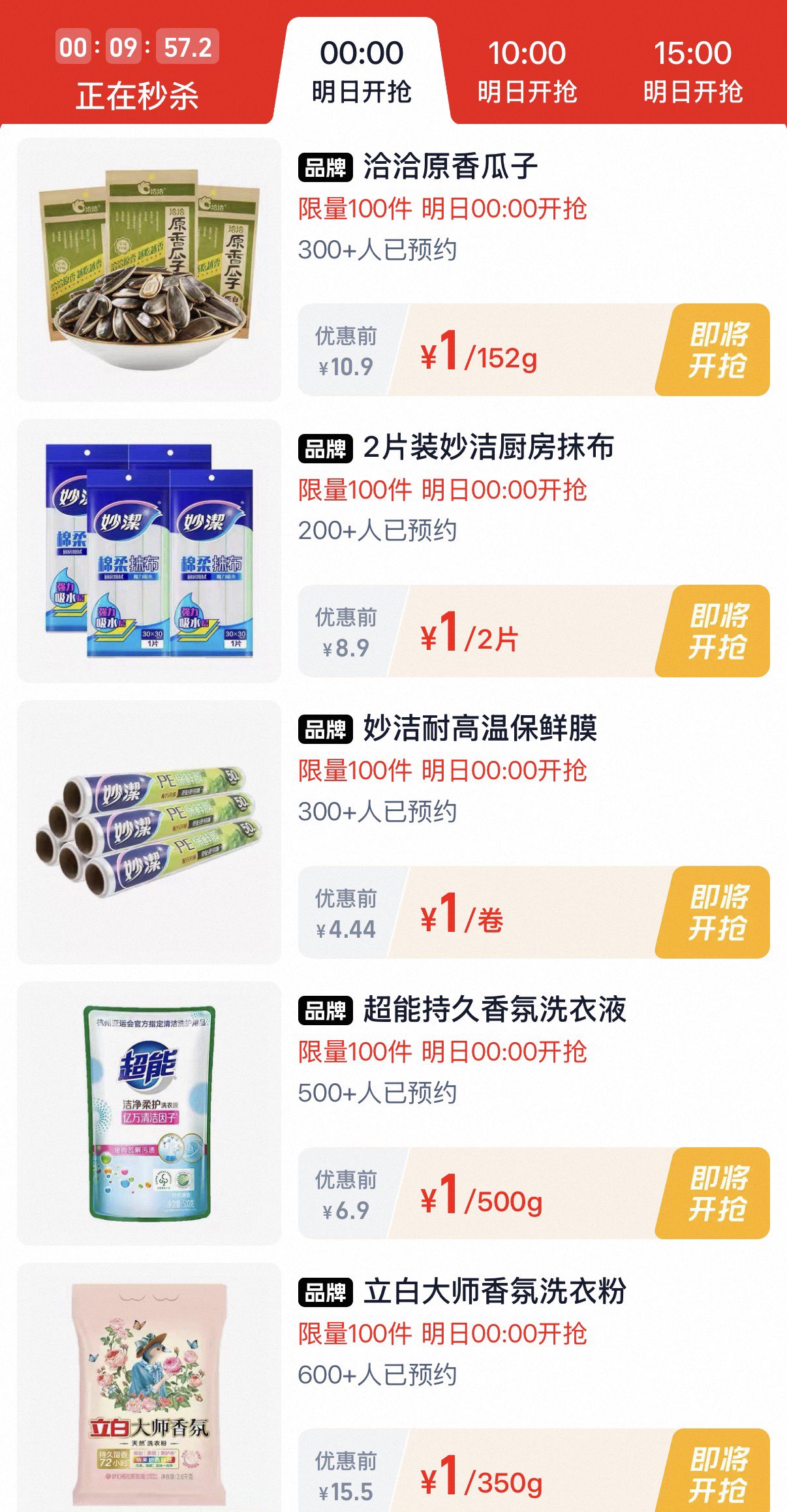Image resolution: width=787 pixels, height=1512 pixels.
Task: Tap 即将开抢 for 立白大师香氛洗衣粉
Action: [717, 1472]
